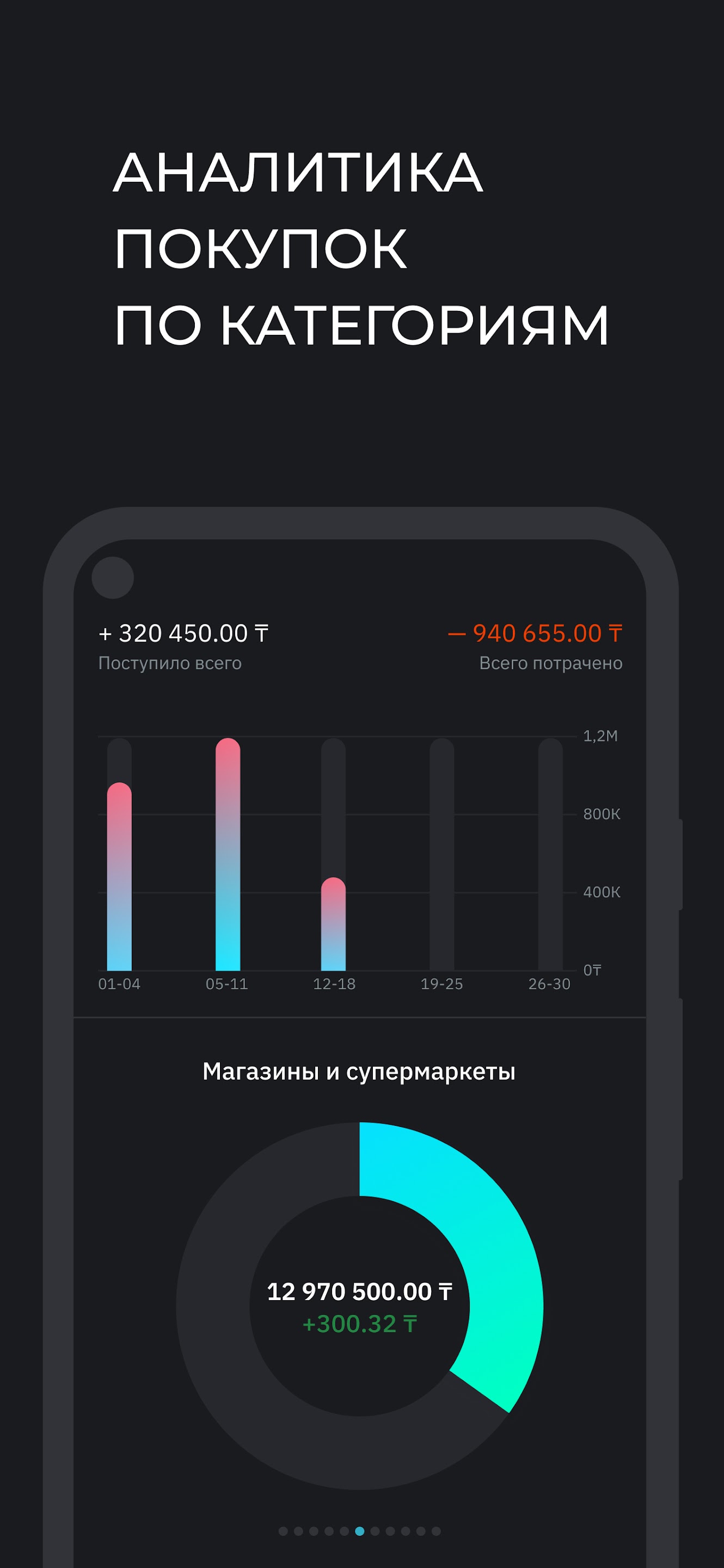
Task: Jump to the first pagination dot
Action: [x=283, y=1531]
